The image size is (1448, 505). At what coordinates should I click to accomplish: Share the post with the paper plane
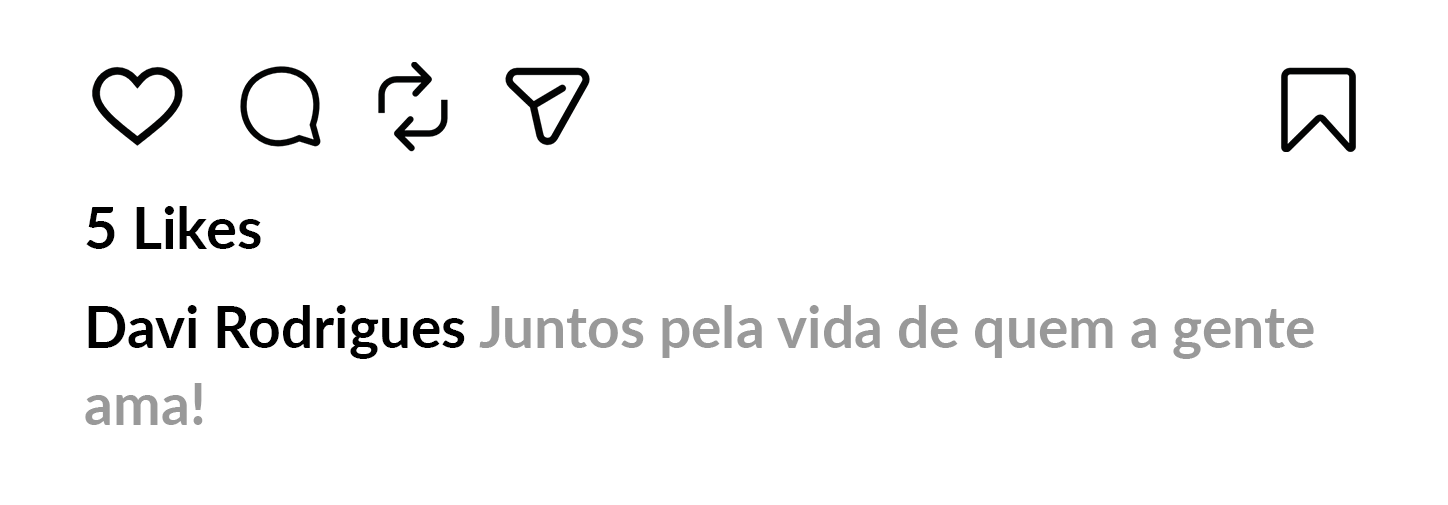[547, 106]
